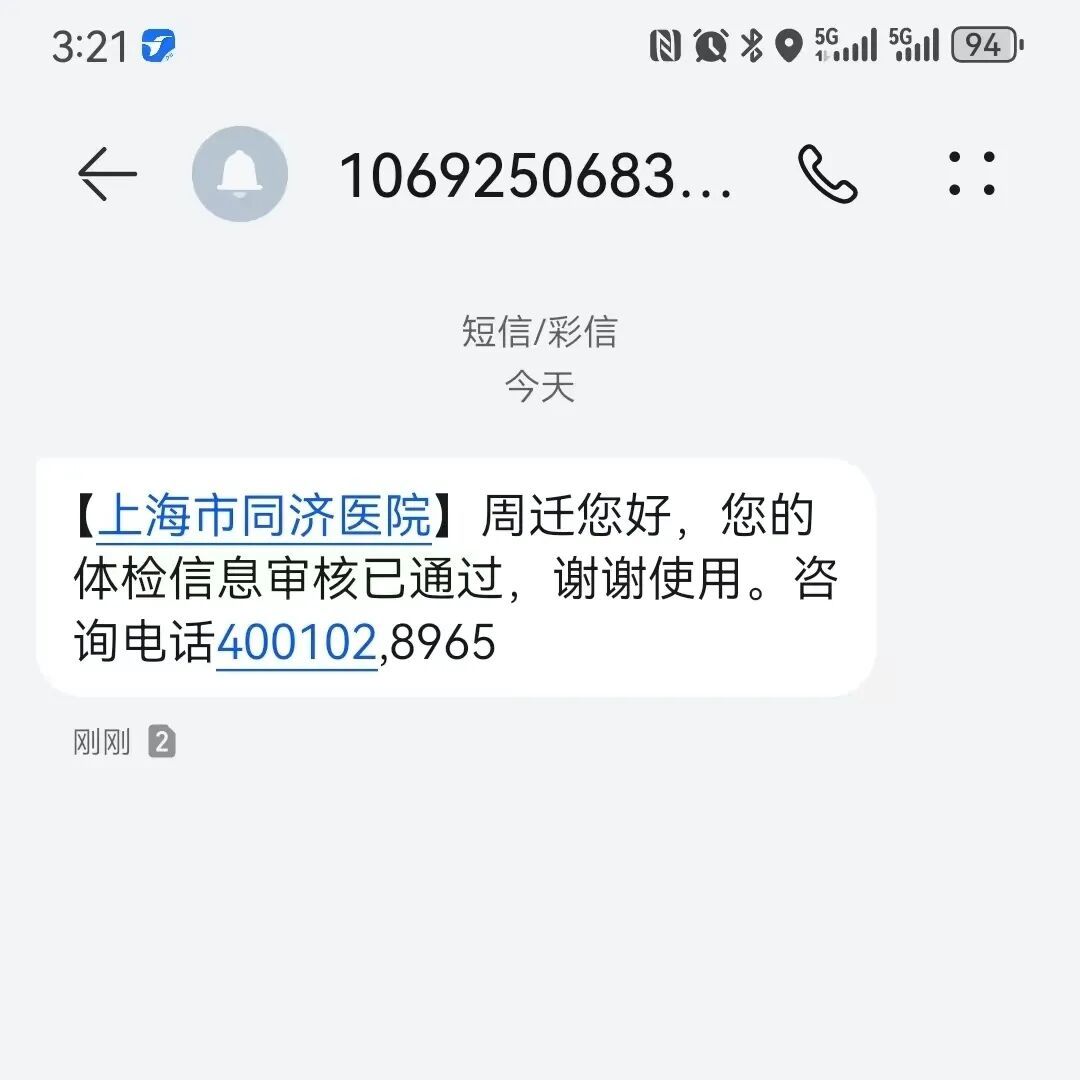
Task: Open the four-dot more options menu
Action: (972, 174)
